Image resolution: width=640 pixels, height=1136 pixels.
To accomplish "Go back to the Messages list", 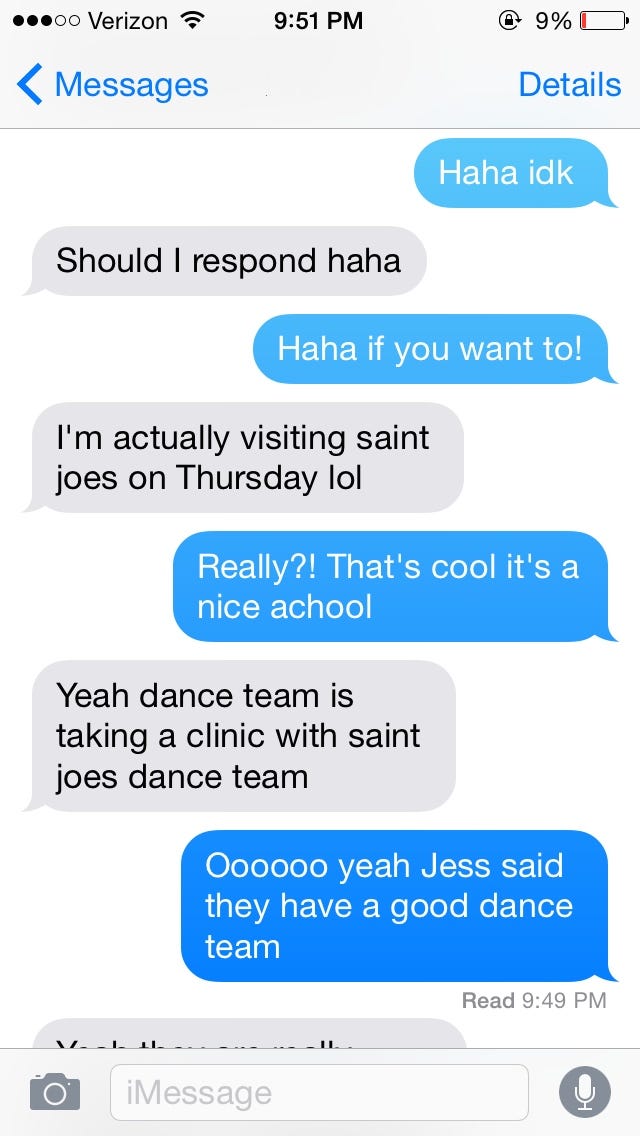I will click(112, 86).
